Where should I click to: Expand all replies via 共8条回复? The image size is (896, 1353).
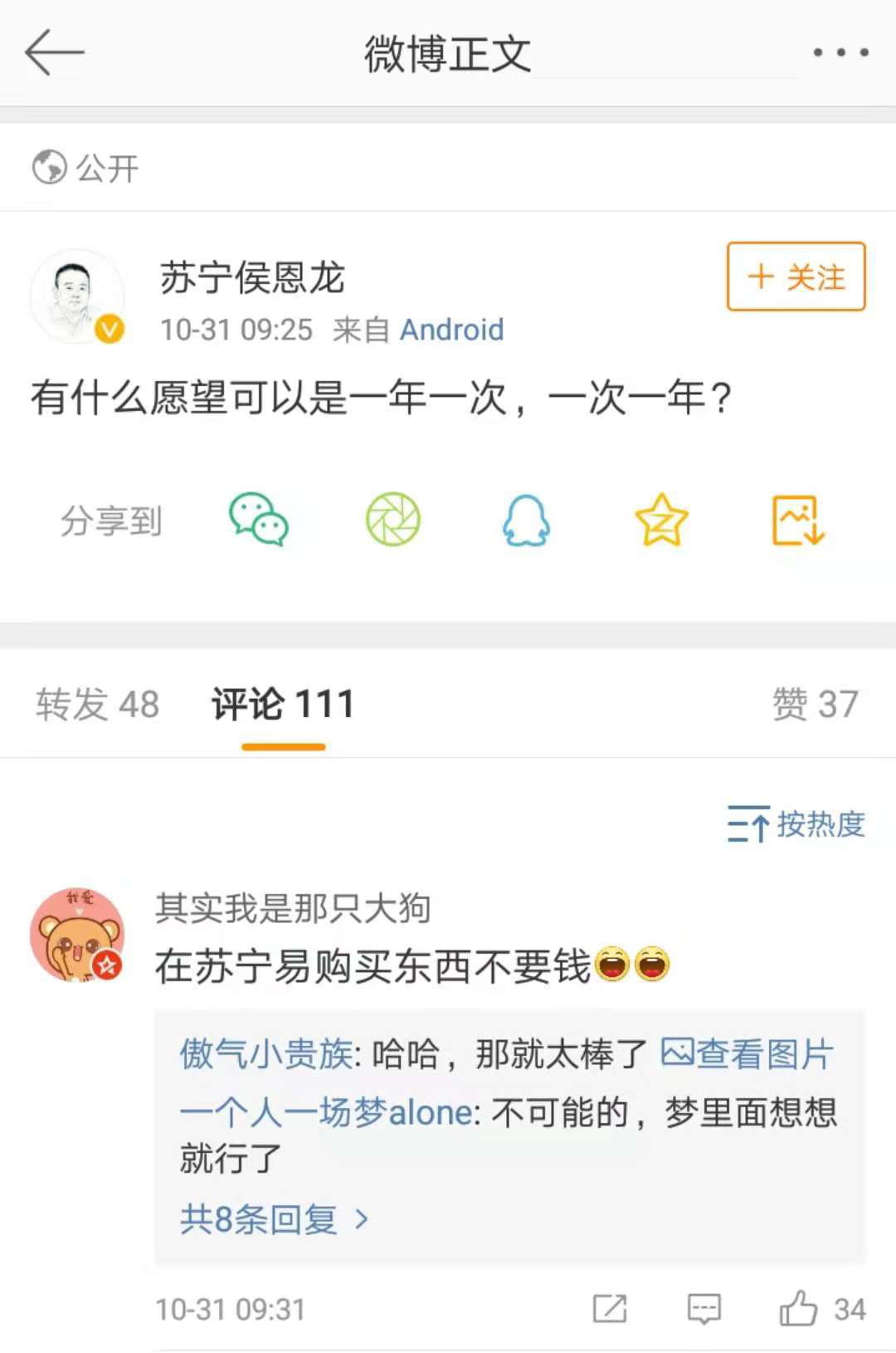pyautogui.click(x=273, y=1219)
